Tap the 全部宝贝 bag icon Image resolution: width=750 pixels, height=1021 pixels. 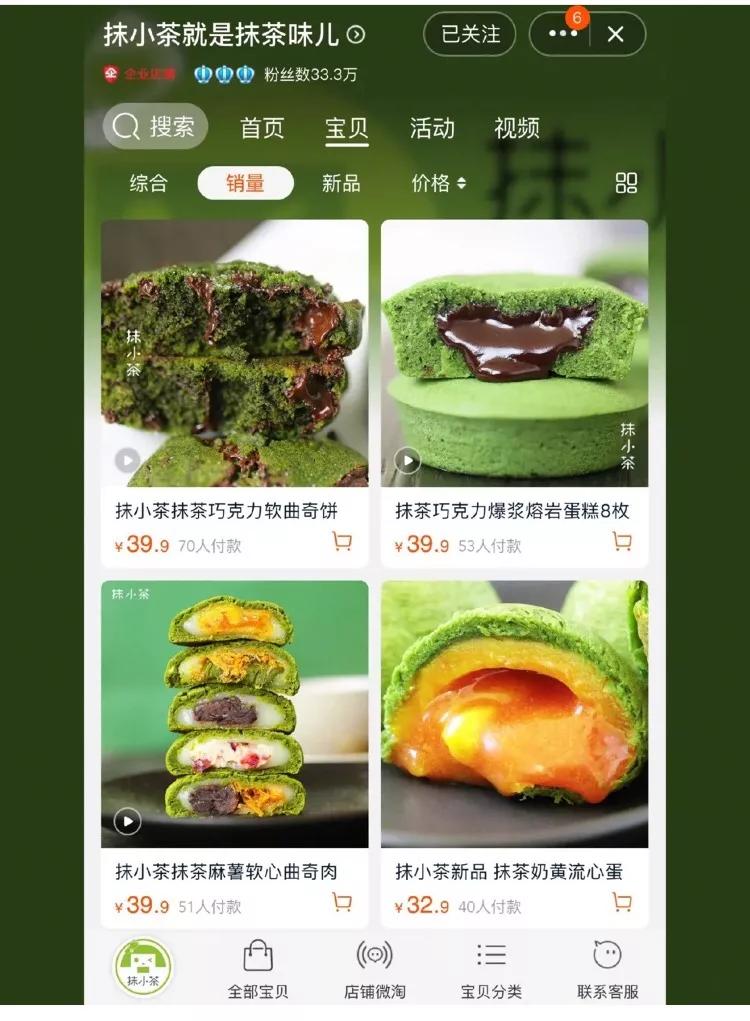257,956
